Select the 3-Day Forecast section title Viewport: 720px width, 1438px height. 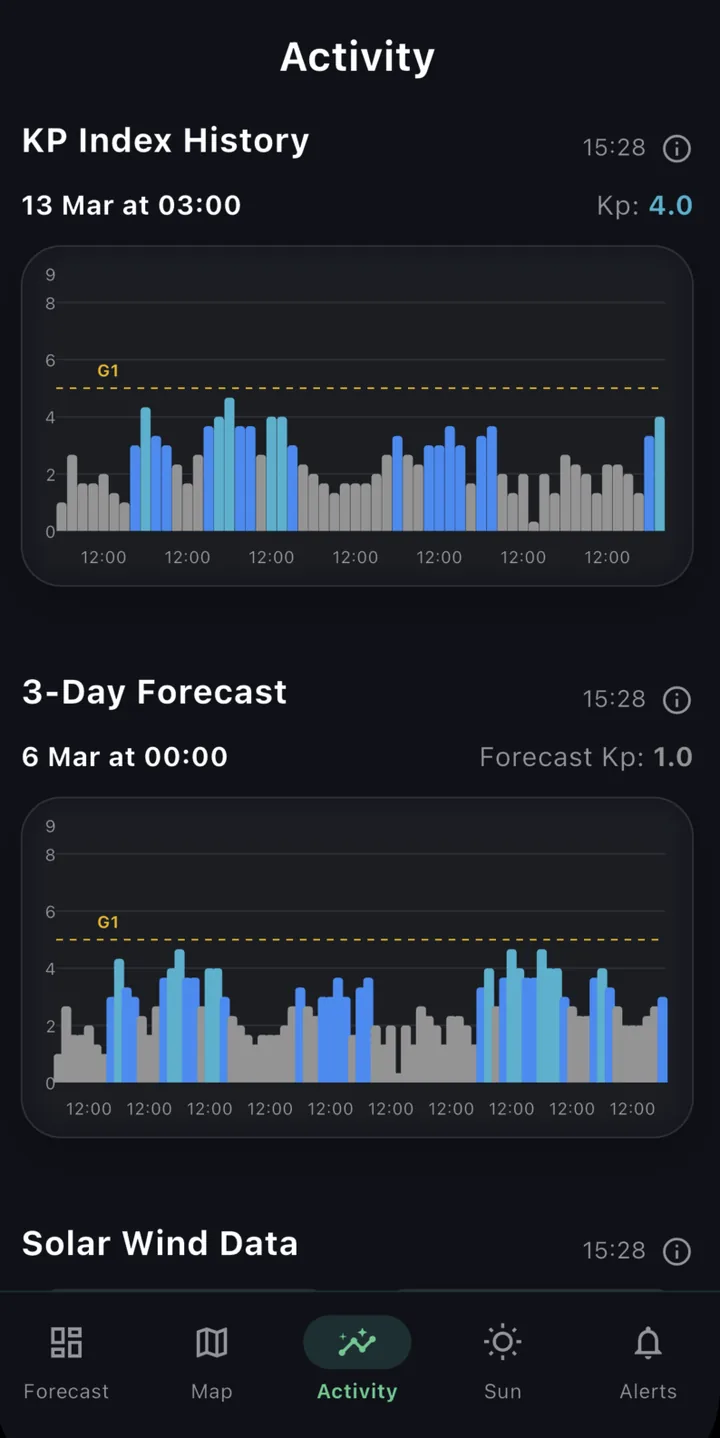tap(154, 691)
